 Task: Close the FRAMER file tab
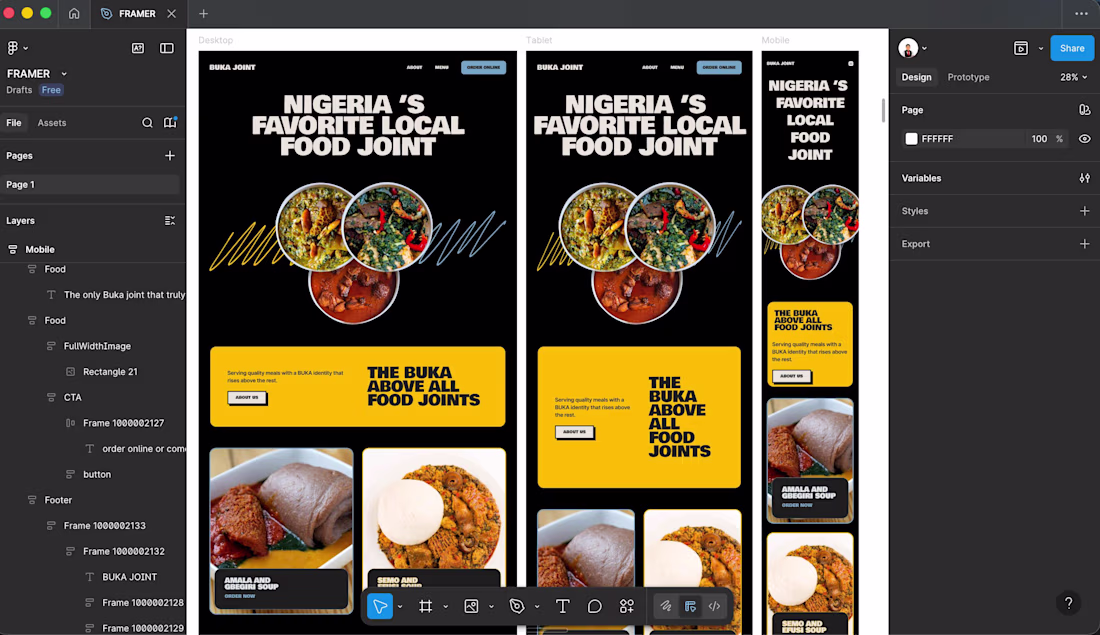(171, 14)
